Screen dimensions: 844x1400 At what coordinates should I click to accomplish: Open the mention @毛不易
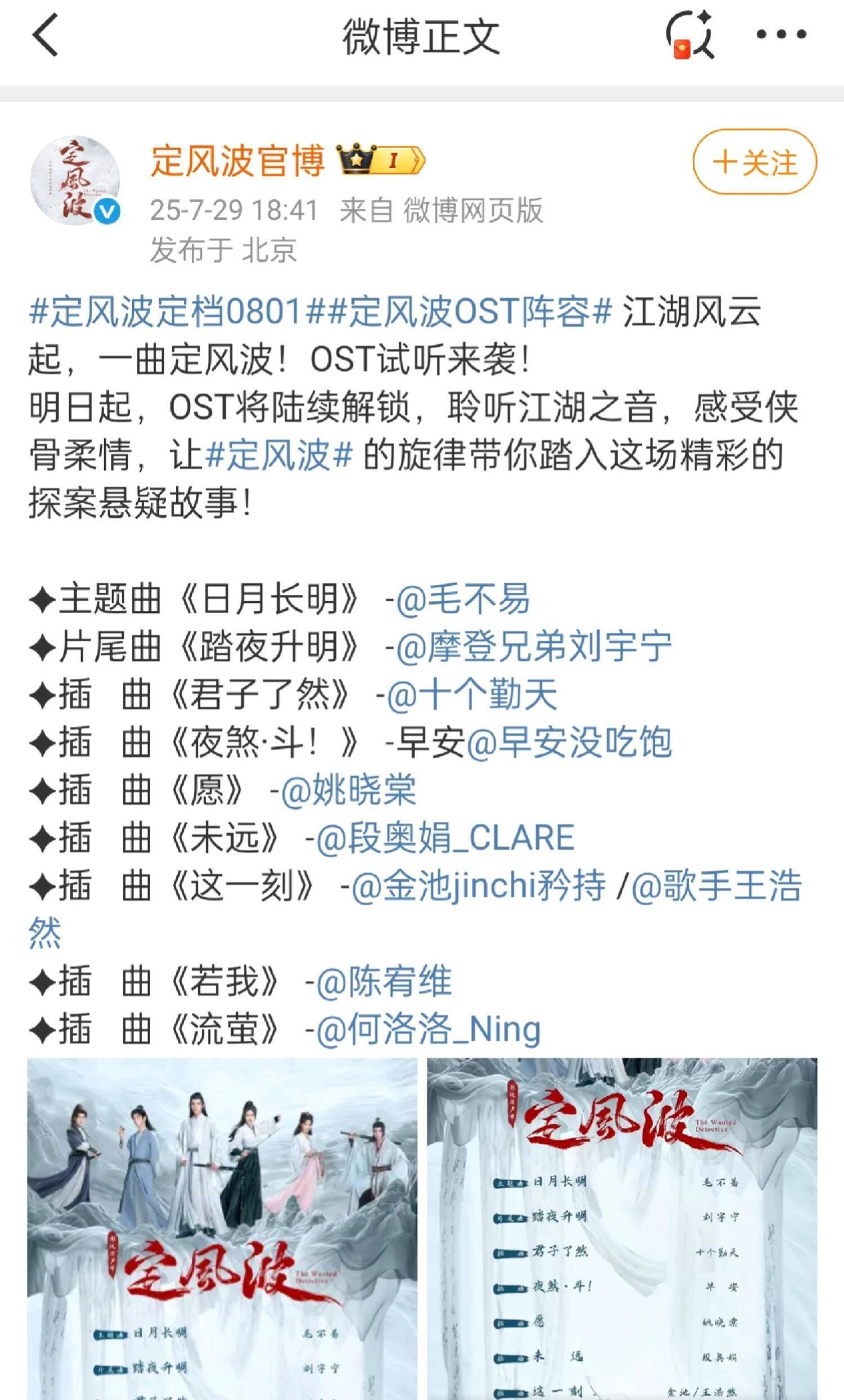[x=463, y=599]
